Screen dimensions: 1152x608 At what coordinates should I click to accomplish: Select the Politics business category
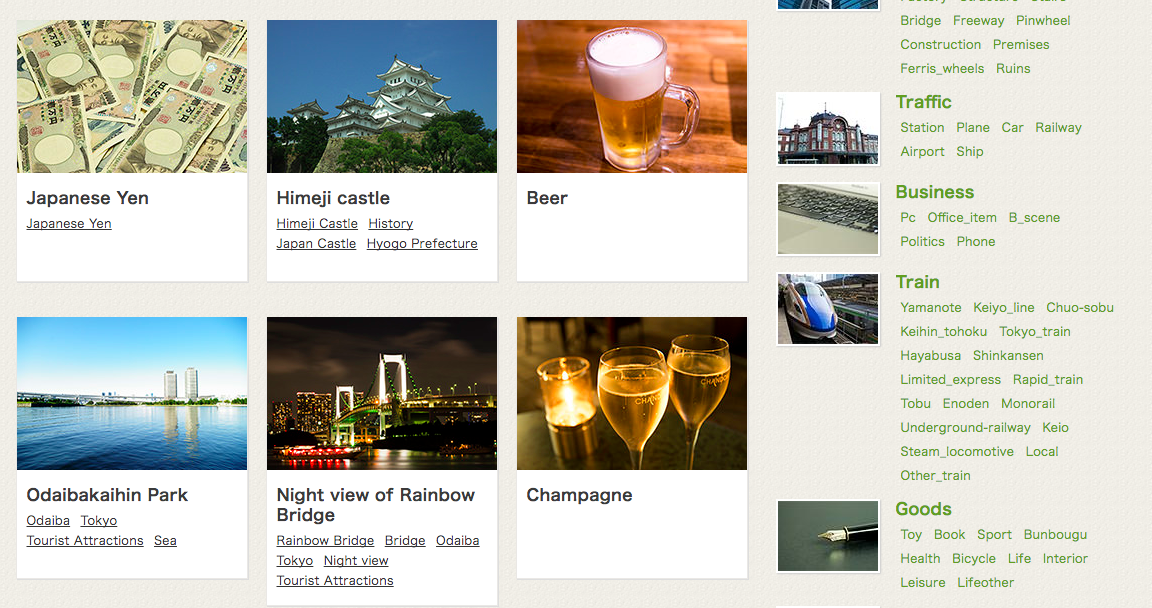pos(922,242)
